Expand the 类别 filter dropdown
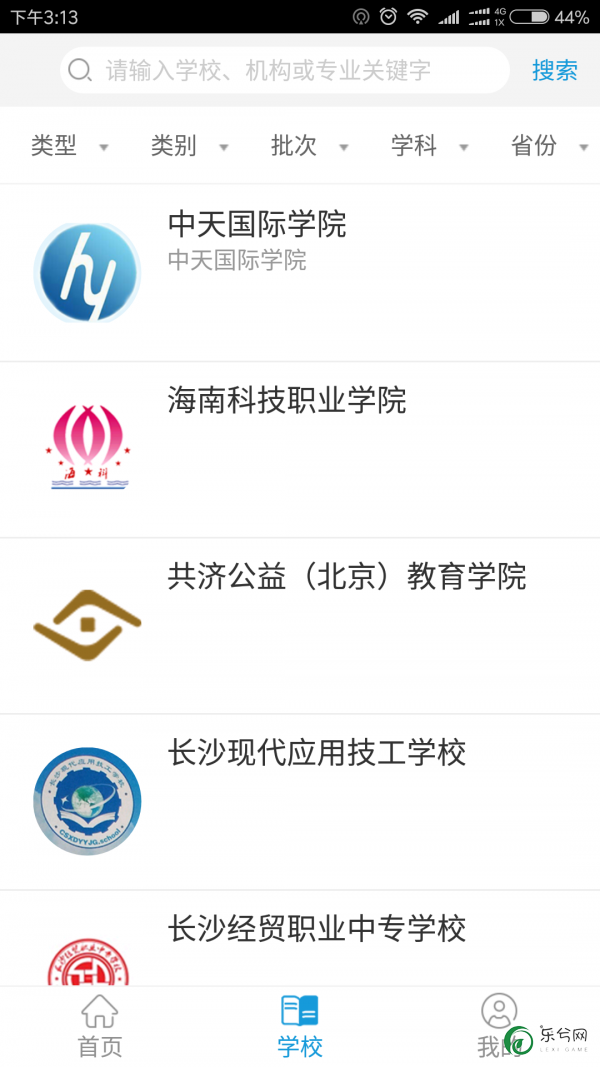The image size is (600, 1067). 189,146
